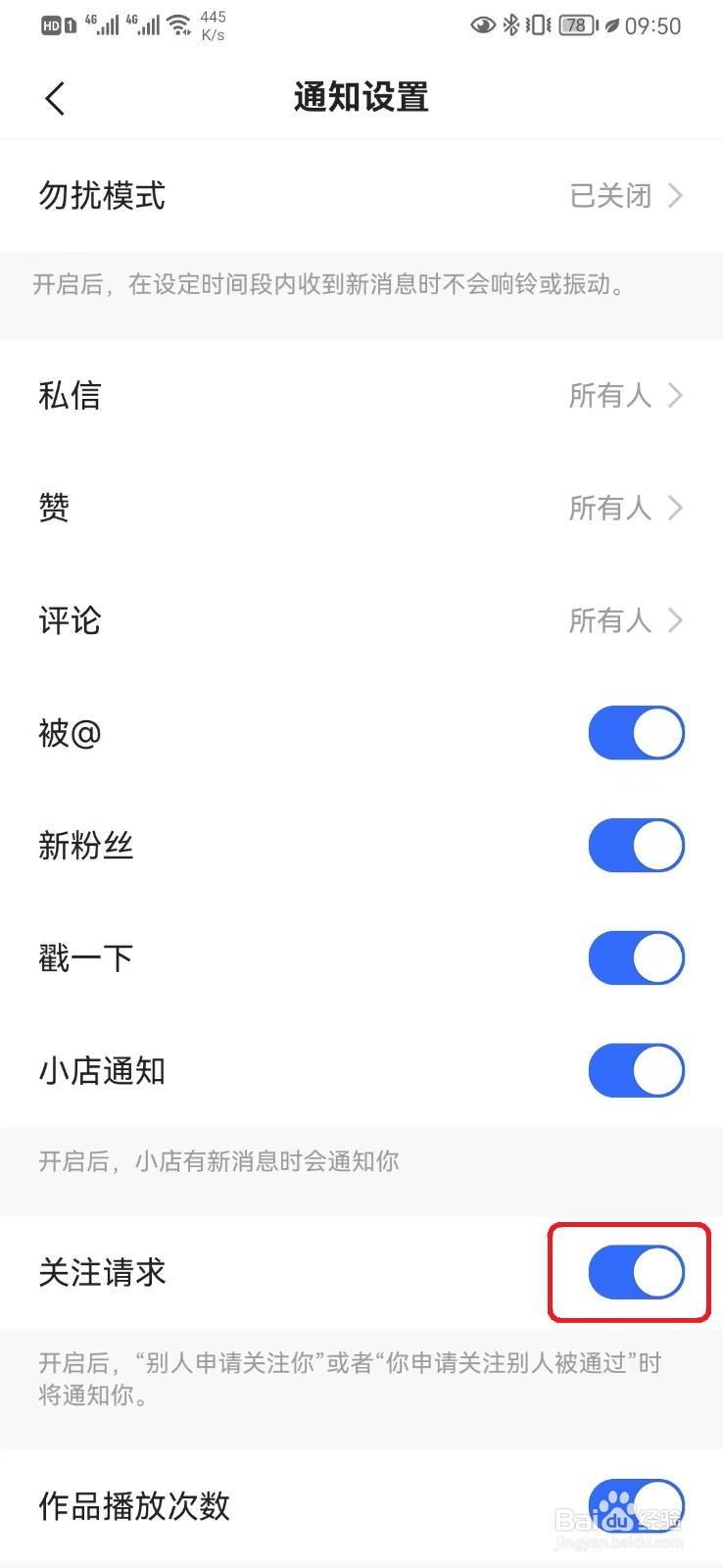Image resolution: width=723 pixels, height=1568 pixels.
Task: Open 勿扰模式 settings
Action: 361,196
